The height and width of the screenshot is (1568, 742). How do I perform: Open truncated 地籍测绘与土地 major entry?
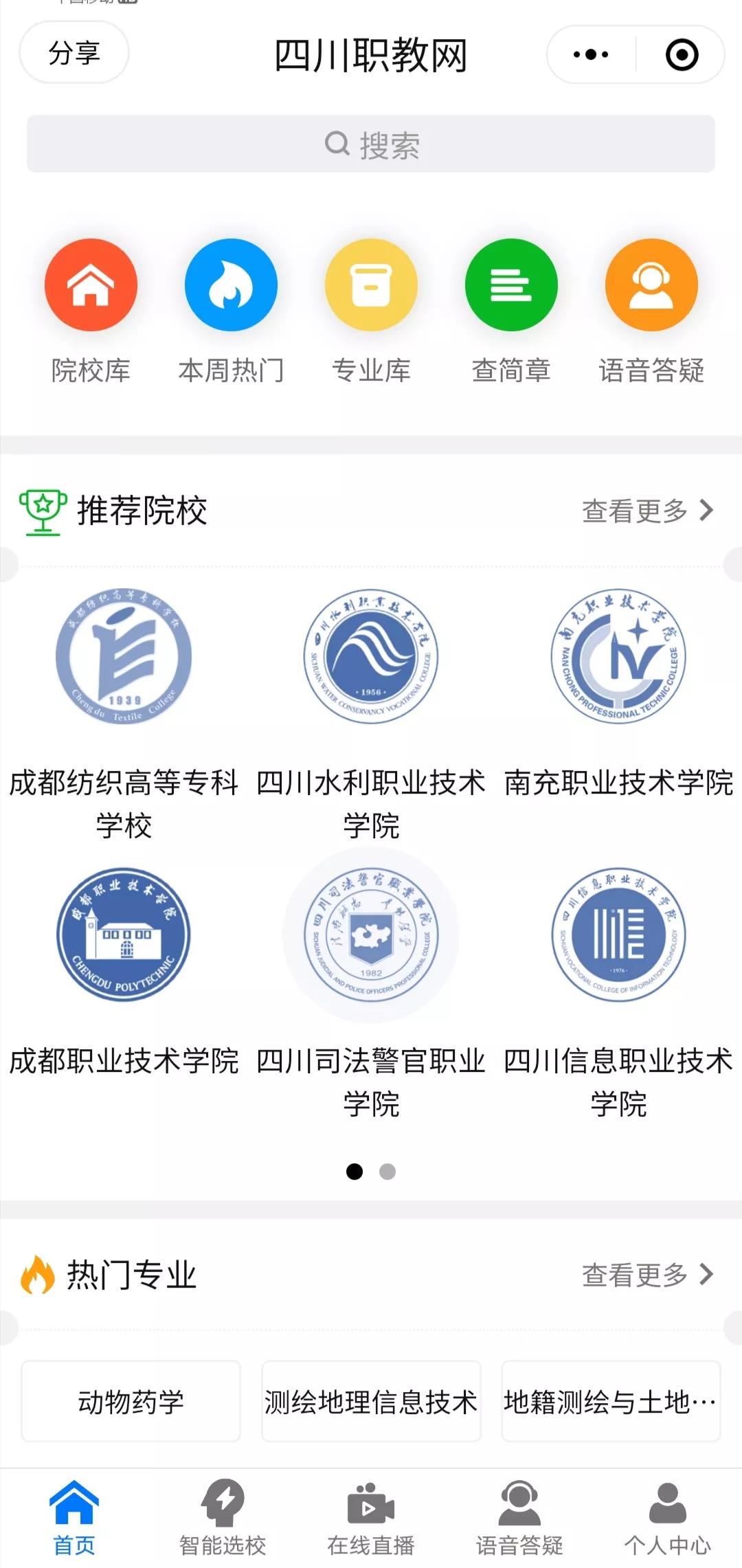point(610,1402)
